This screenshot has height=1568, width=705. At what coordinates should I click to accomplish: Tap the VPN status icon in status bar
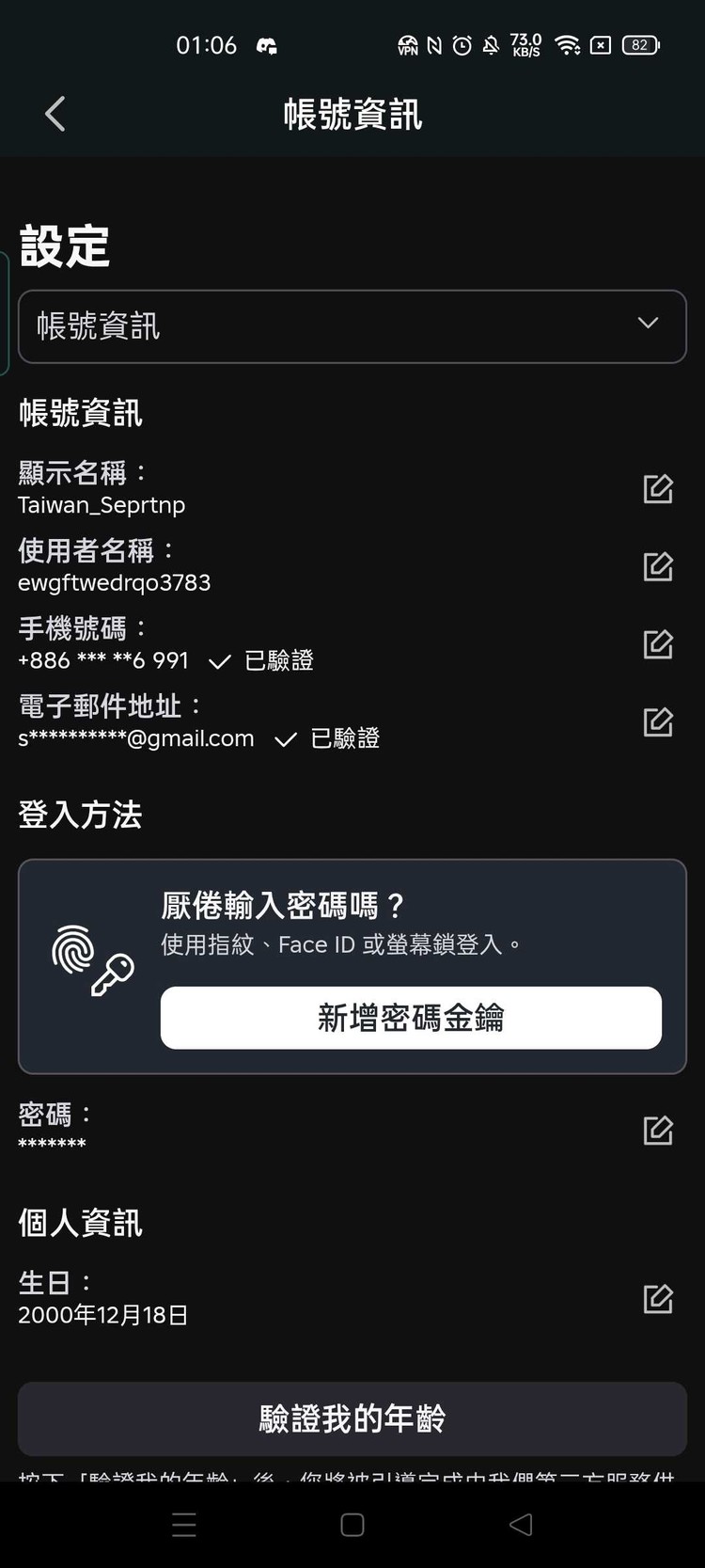(407, 44)
